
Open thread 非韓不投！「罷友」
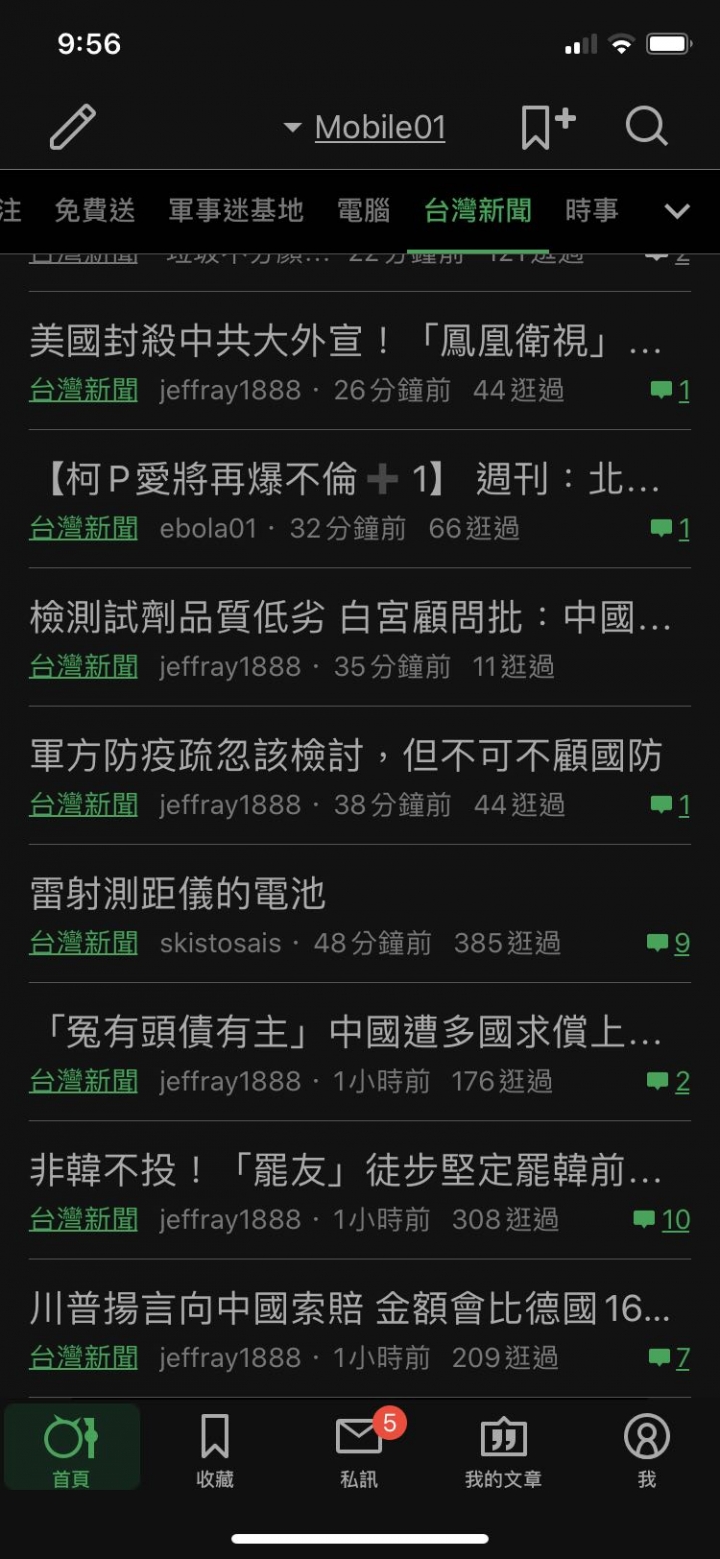pos(345,1171)
